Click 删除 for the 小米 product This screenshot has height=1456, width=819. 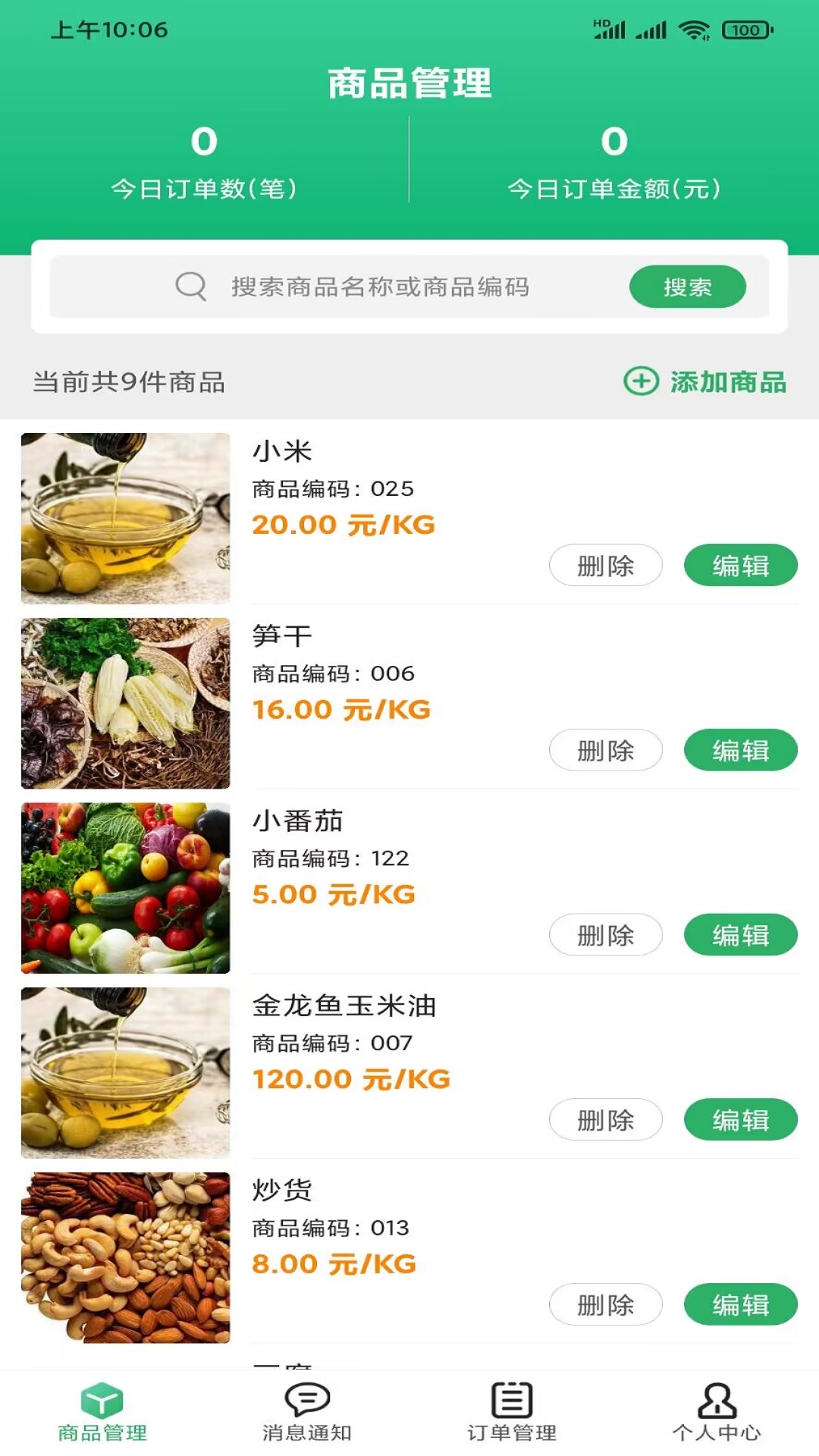(x=606, y=565)
